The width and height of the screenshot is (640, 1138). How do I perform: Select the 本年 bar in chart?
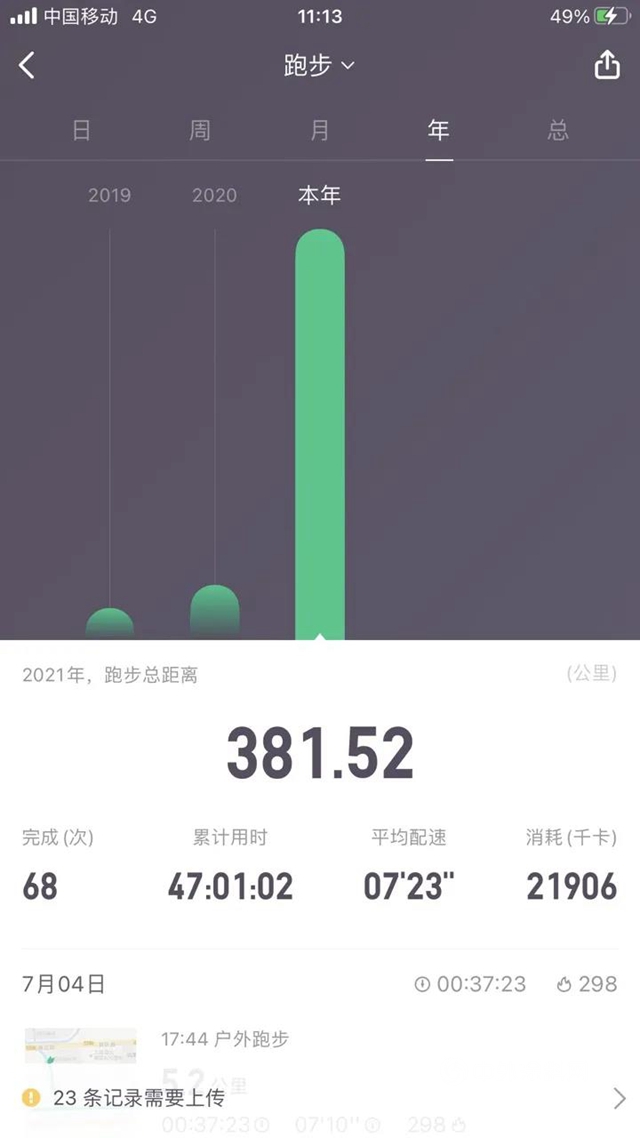coord(320,430)
